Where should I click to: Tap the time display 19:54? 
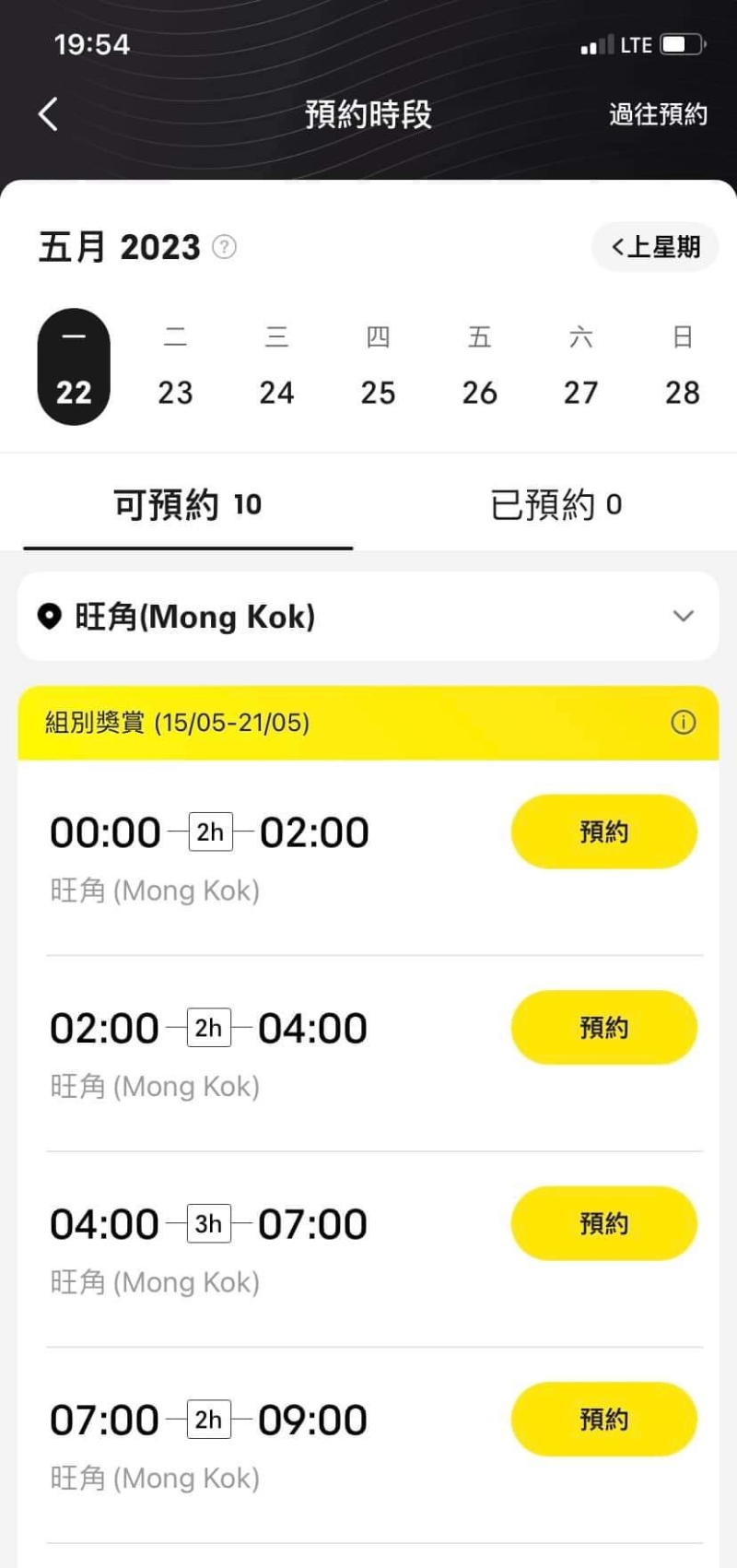click(x=91, y=43)
